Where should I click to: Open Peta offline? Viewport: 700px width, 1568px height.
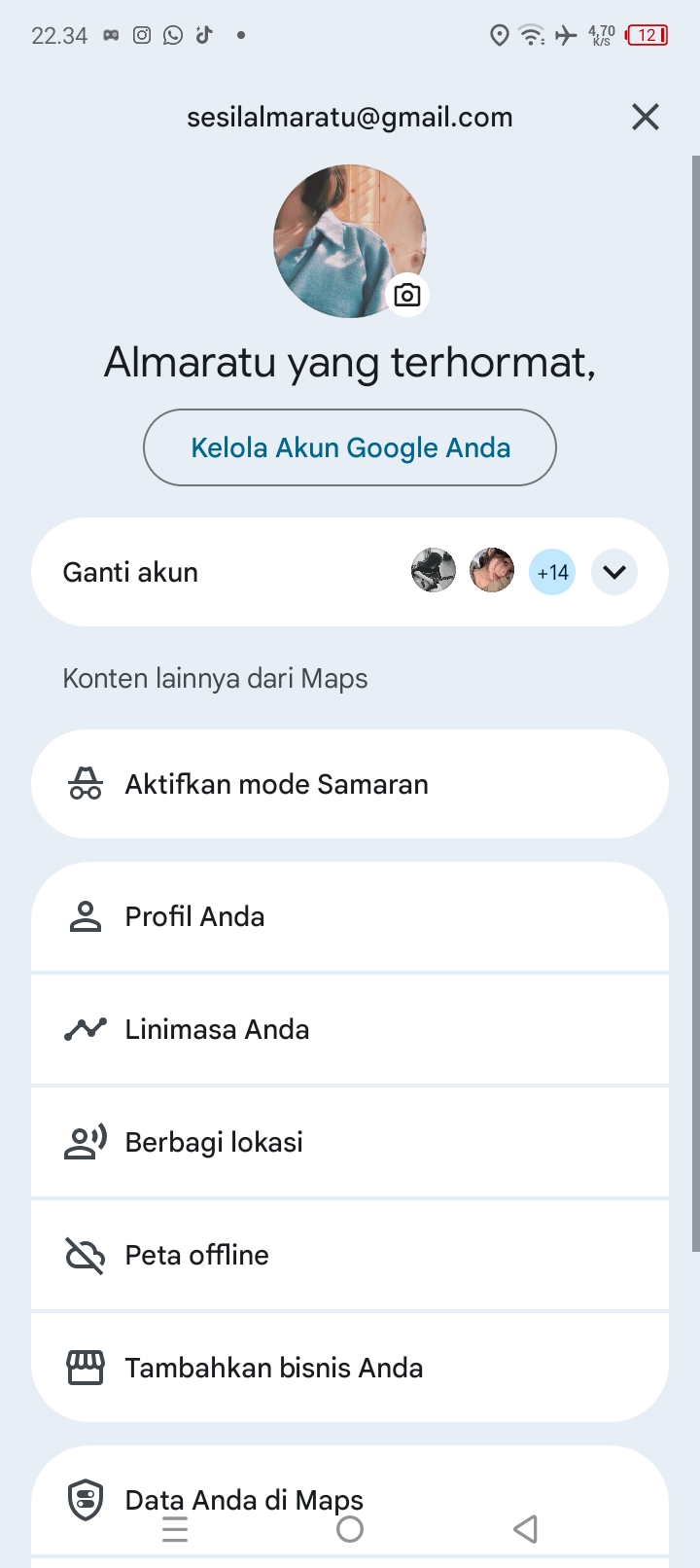(350, 1255)
